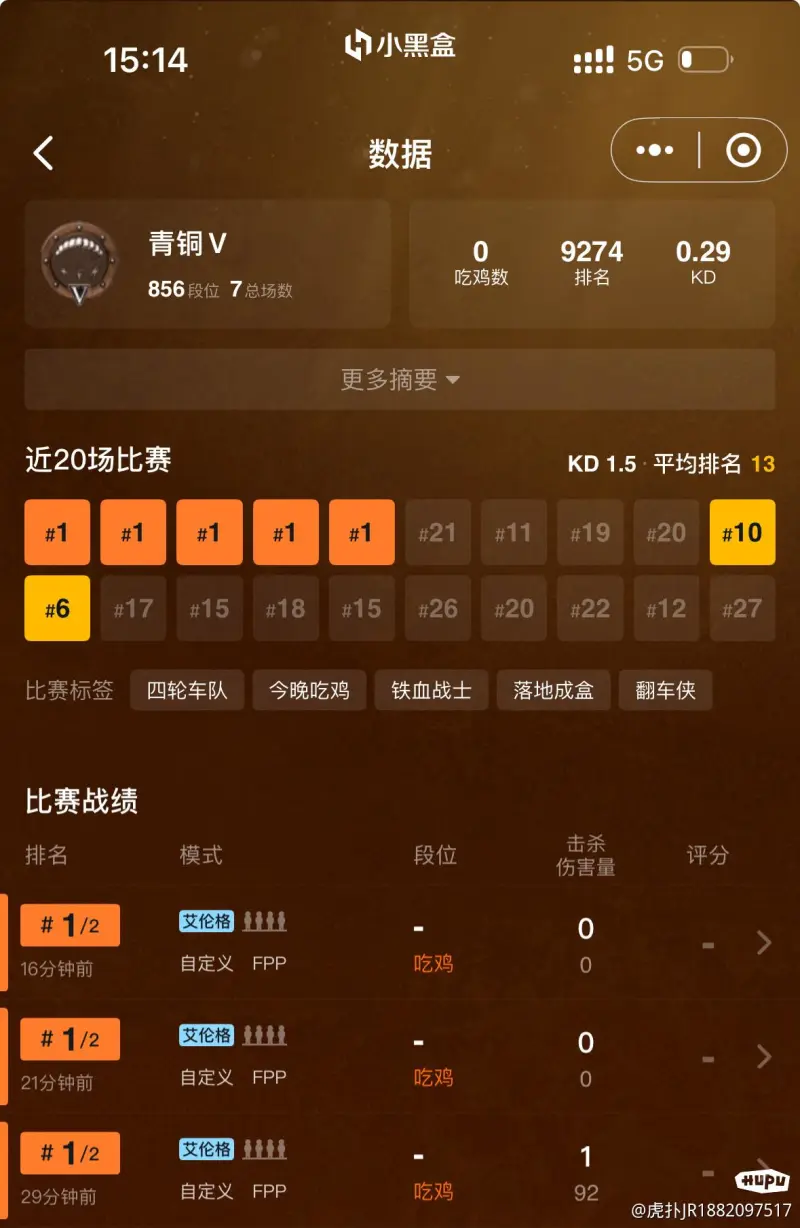Open the mini program three-dot menu
800x1228 pixels.
pyautogui.click(x=655, y=151)
